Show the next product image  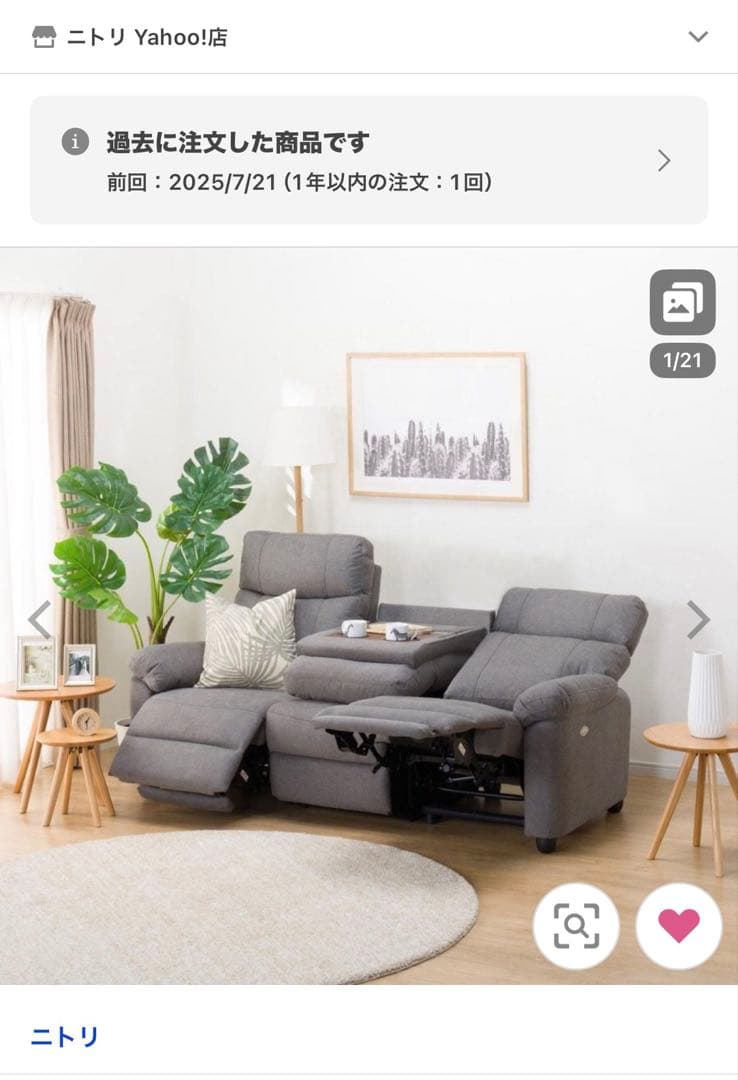pos(698,620)
